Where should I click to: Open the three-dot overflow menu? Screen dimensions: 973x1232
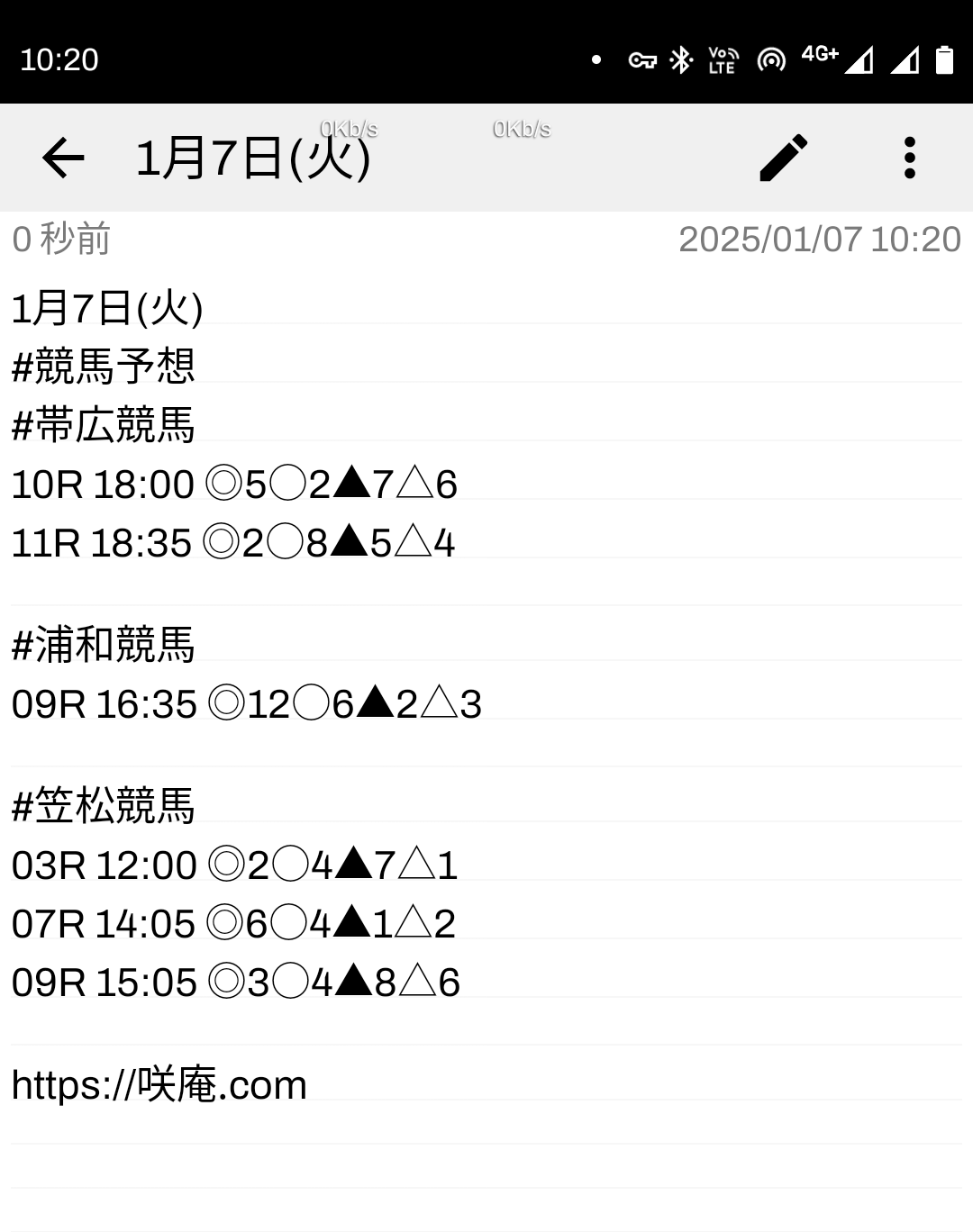point(910,158)
